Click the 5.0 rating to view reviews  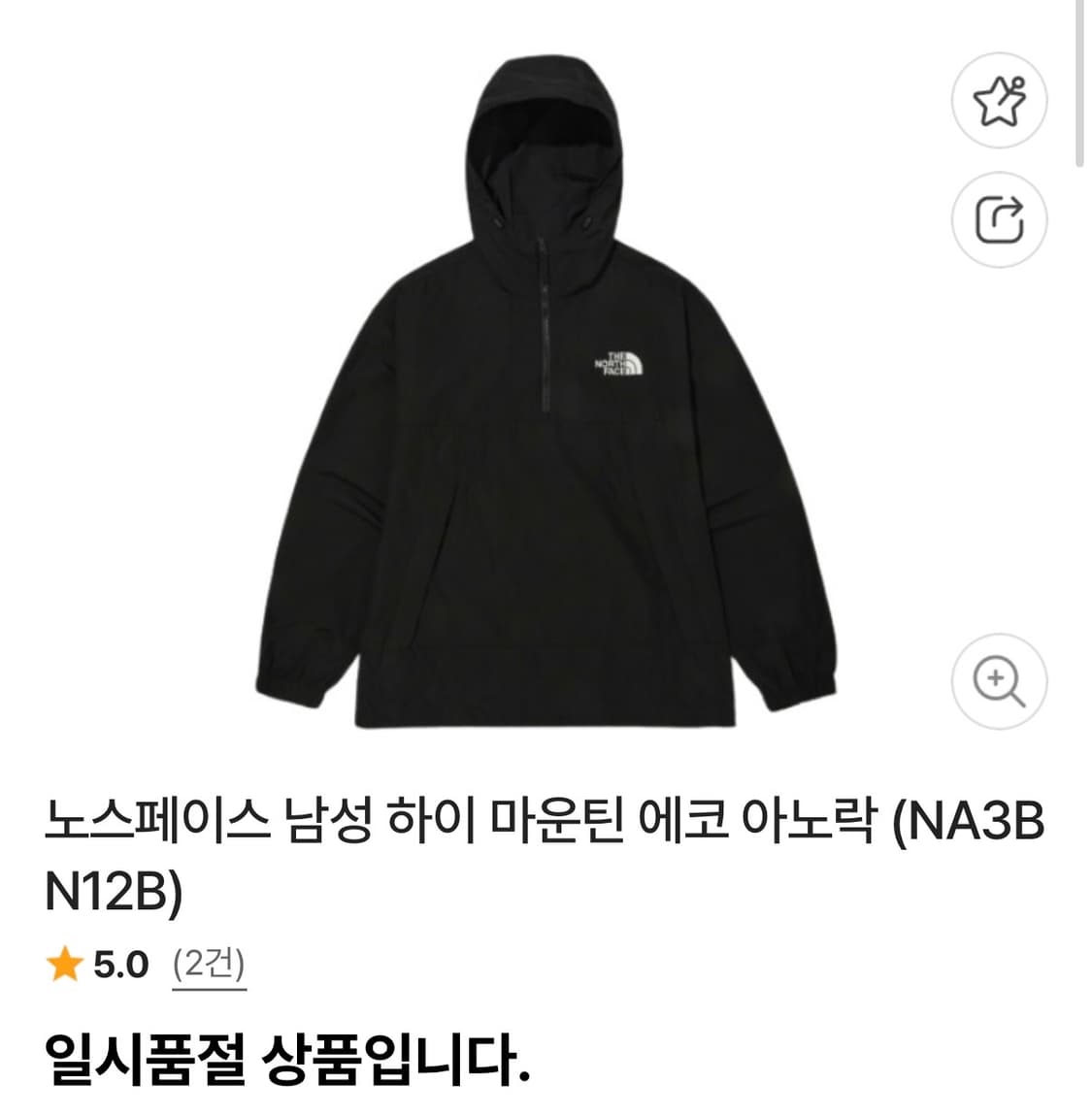[121, 963]
